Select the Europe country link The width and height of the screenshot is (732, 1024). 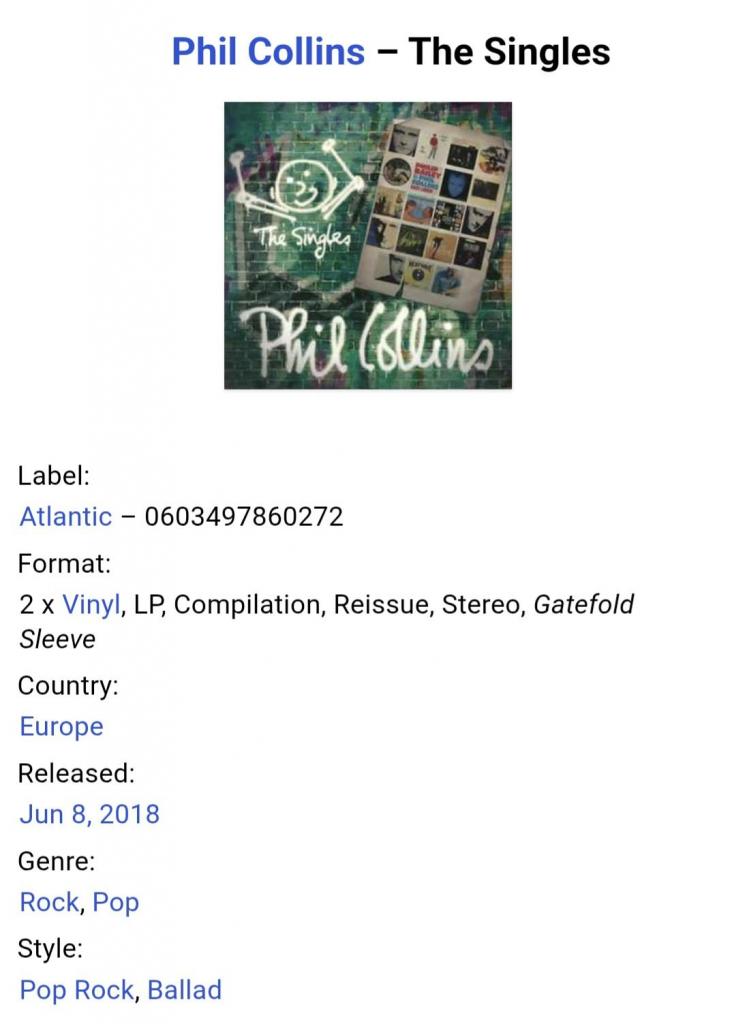tap(61, 727)
